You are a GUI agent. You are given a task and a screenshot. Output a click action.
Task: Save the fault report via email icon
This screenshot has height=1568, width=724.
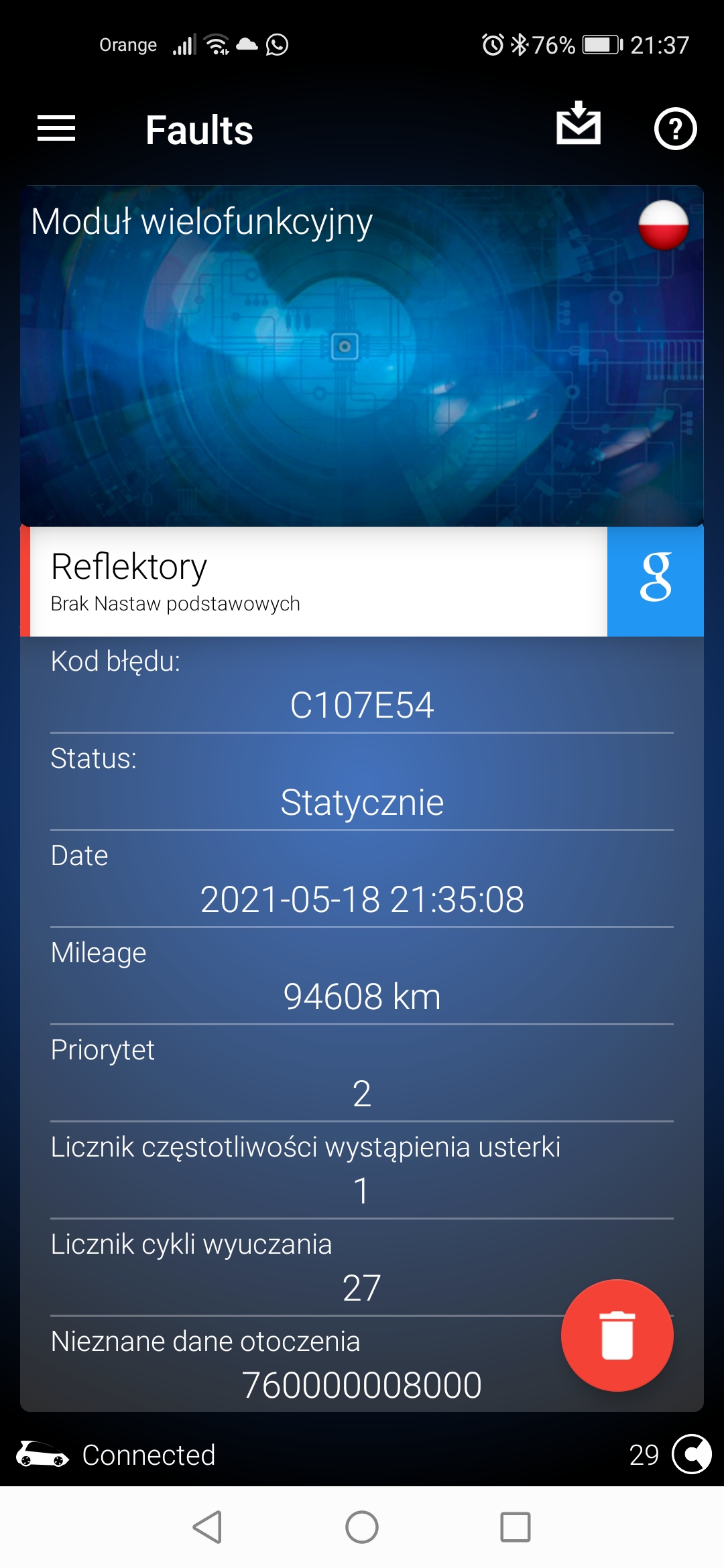pyautogui.click(x=579, y=124)
